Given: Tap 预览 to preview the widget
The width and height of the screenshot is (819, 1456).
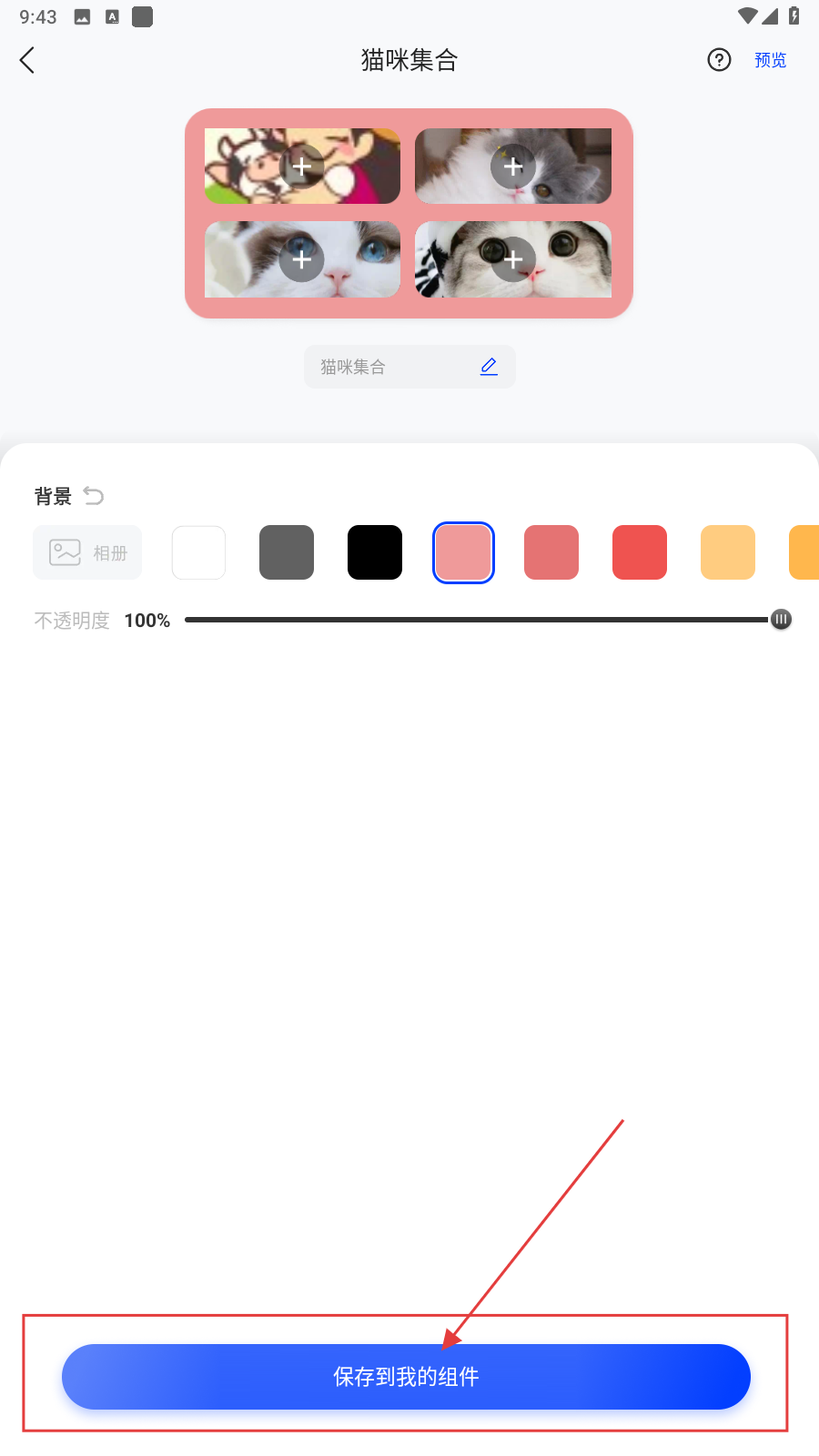Looking at the screenshot, I should pyautogui.click(x=770, y=60).
